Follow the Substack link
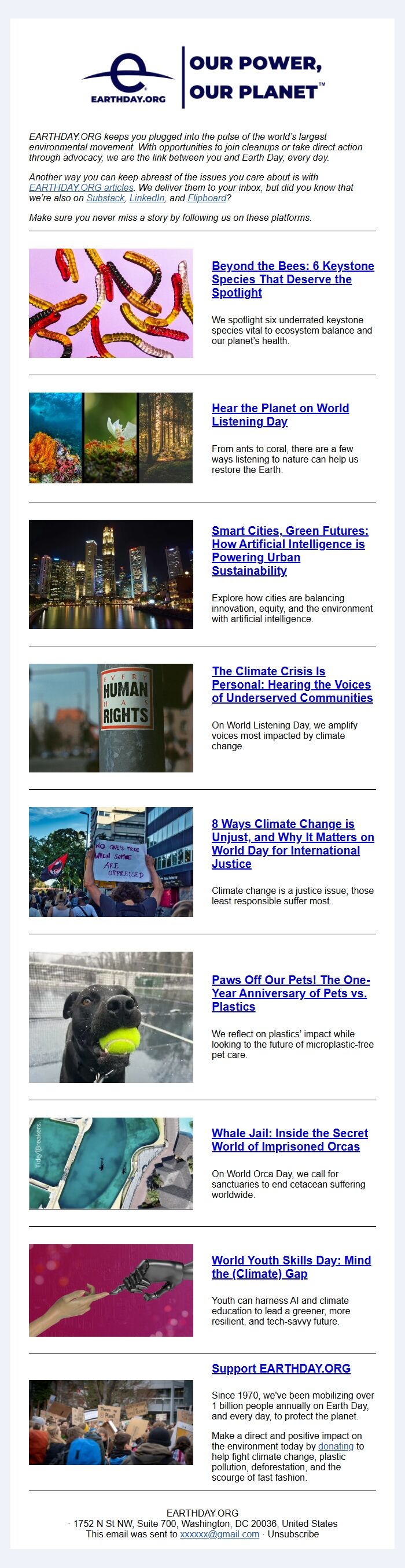The height and width of the screenshot is (1568, 405). coord(105,198)
